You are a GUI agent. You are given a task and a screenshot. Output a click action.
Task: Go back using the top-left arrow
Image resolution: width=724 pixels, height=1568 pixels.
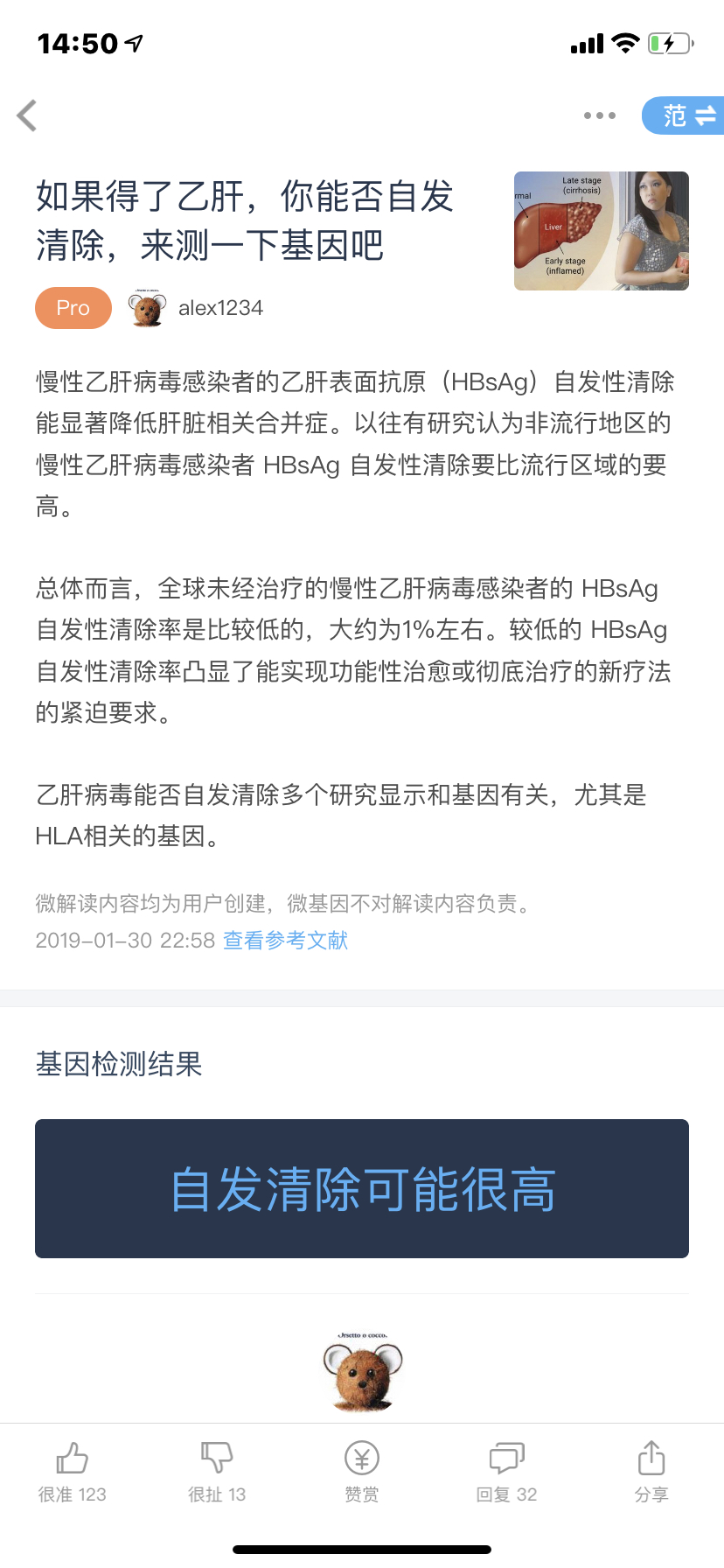[27, 115]
